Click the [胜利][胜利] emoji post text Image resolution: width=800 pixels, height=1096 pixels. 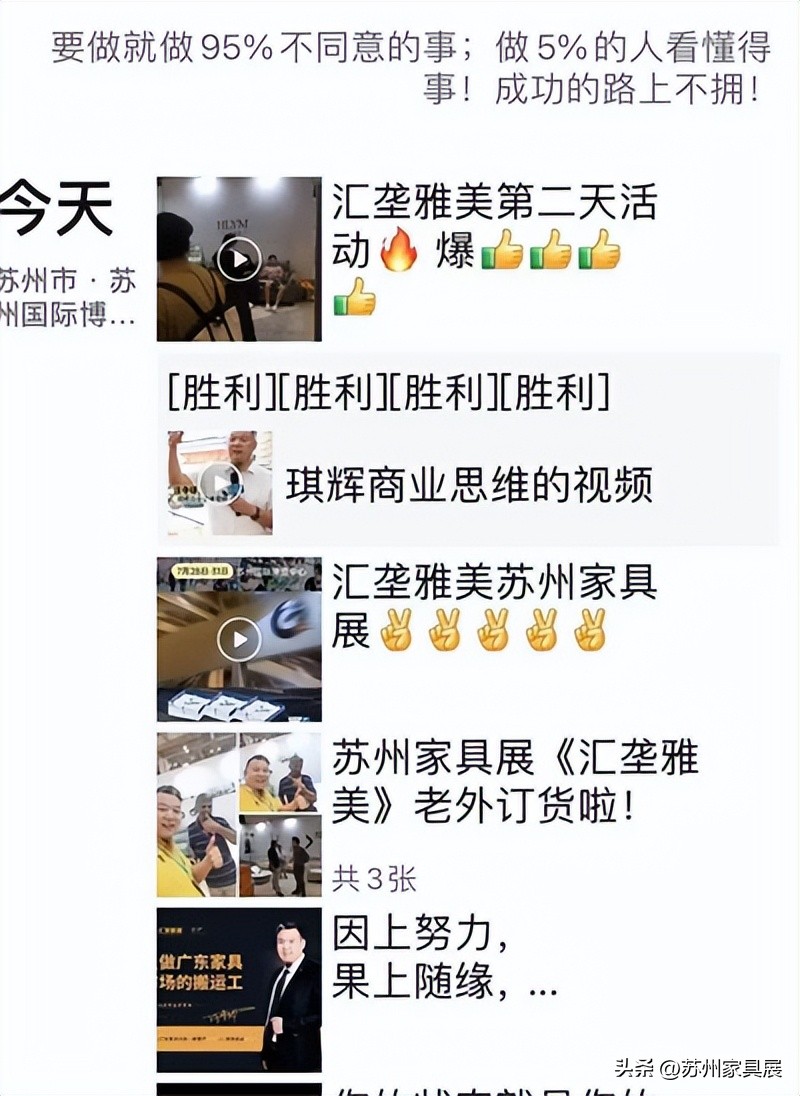392,393
